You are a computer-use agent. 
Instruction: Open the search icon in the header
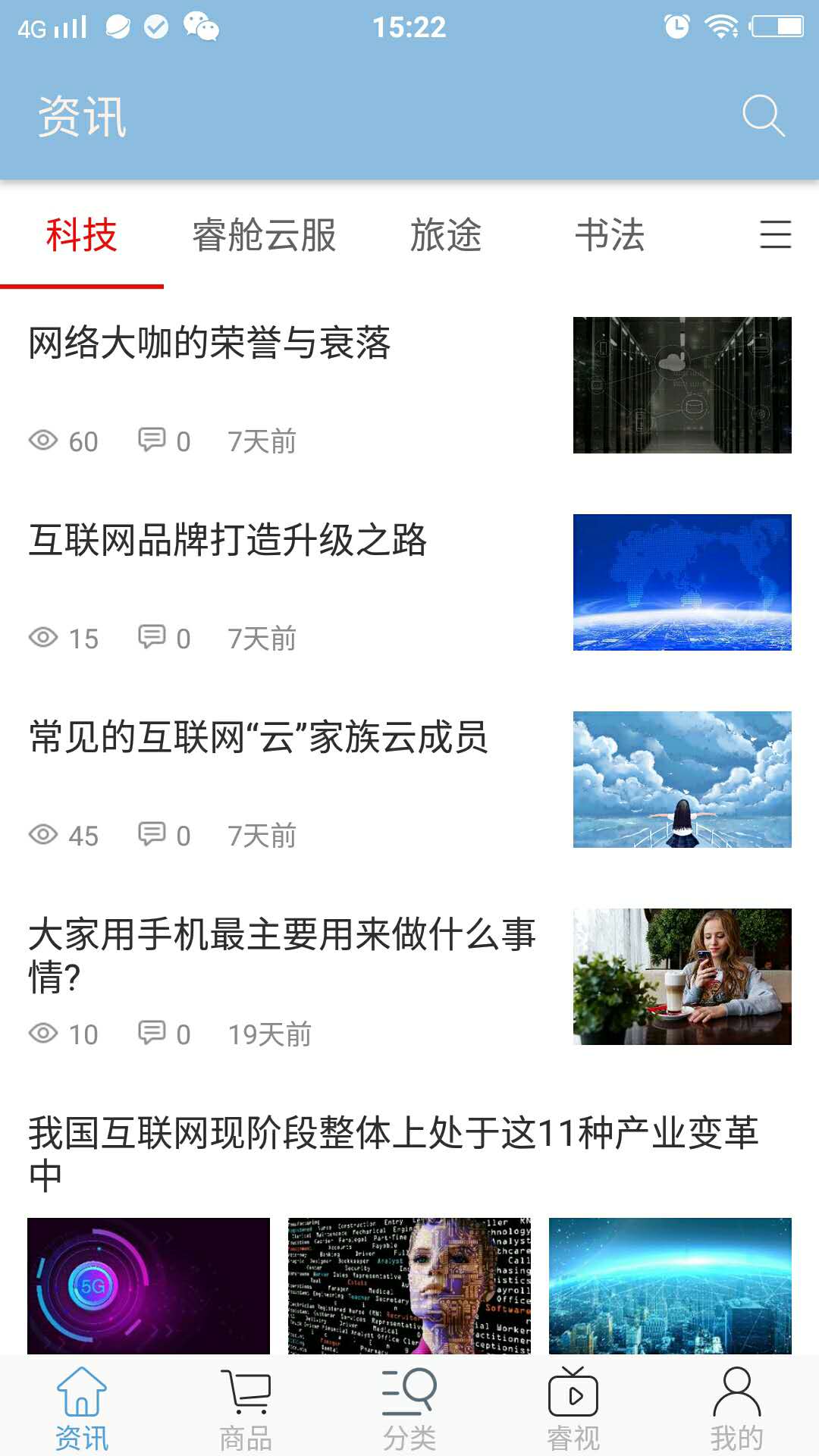click(x=763, y=116)
